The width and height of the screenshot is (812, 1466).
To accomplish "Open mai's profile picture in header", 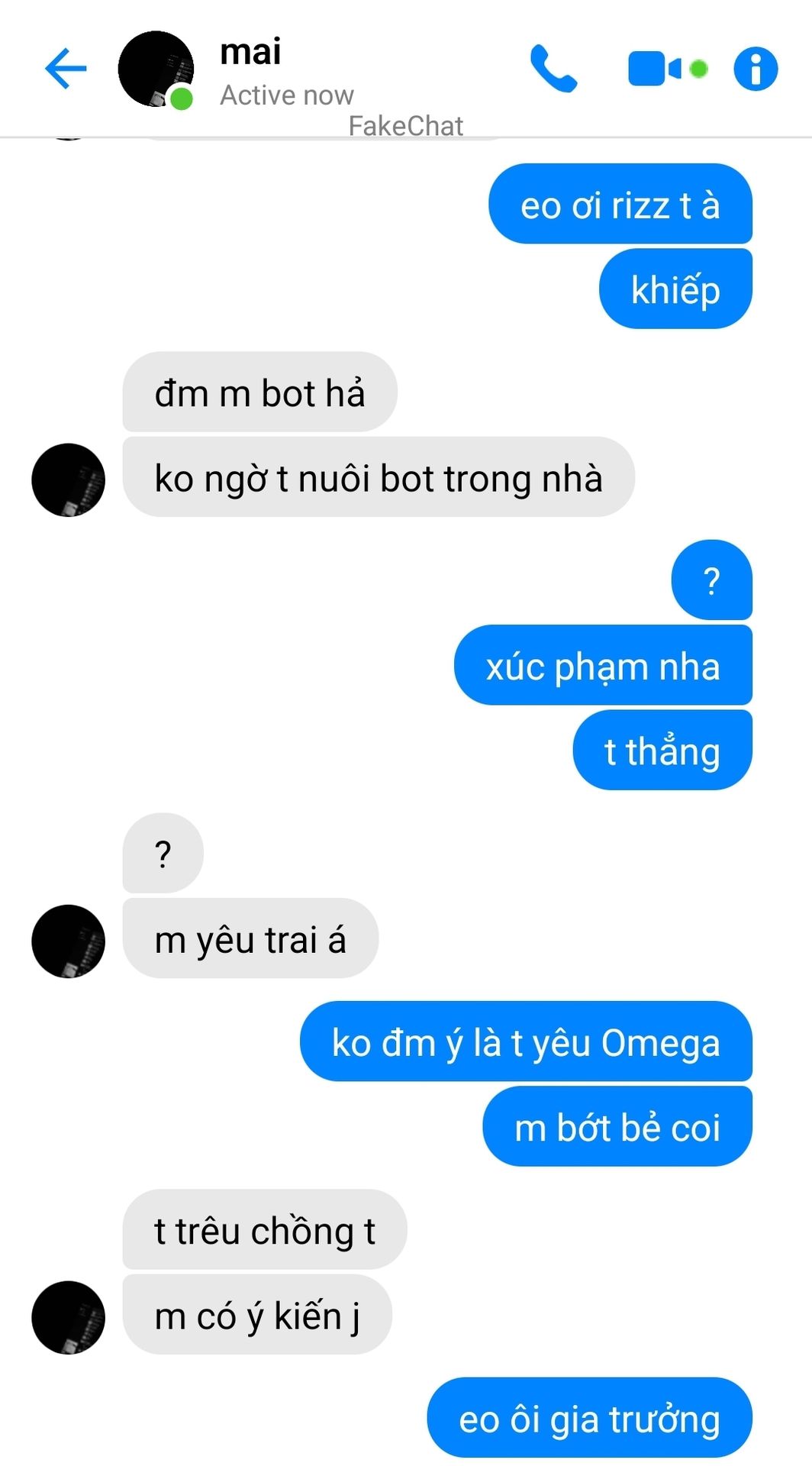I will tap(156, 69).
